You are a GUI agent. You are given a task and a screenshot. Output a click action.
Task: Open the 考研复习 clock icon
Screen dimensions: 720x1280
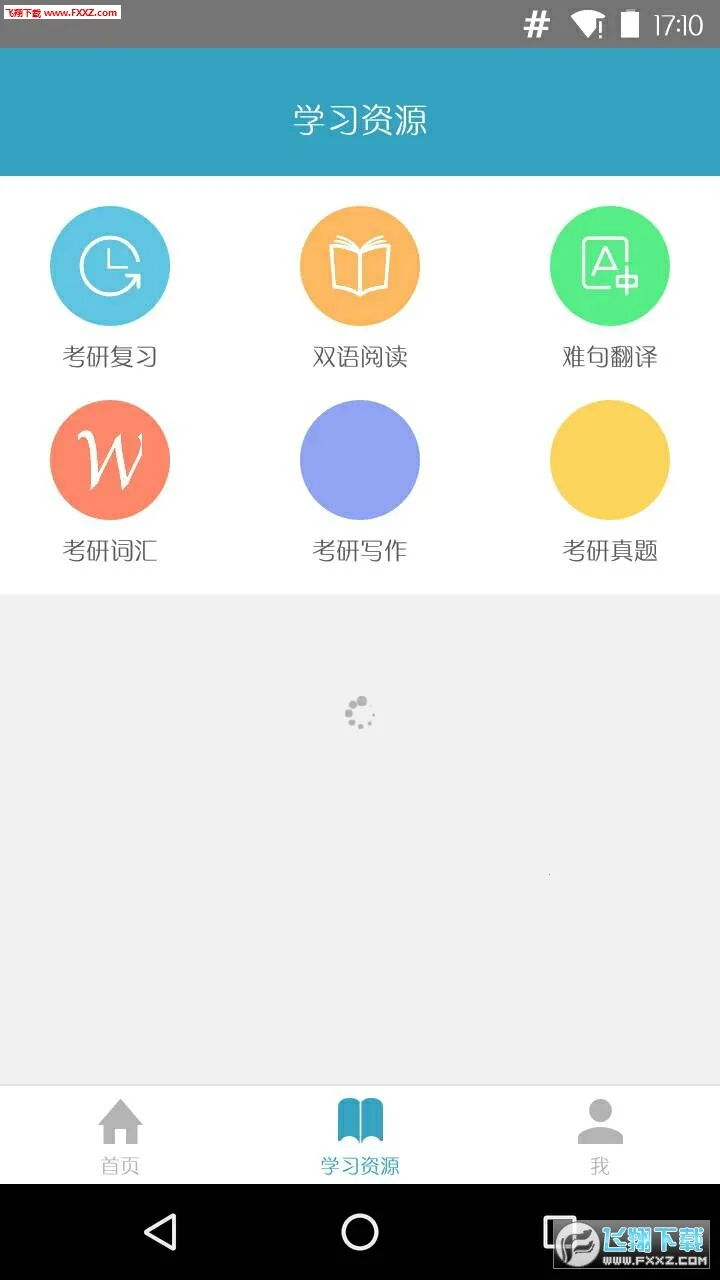[110, 265]
